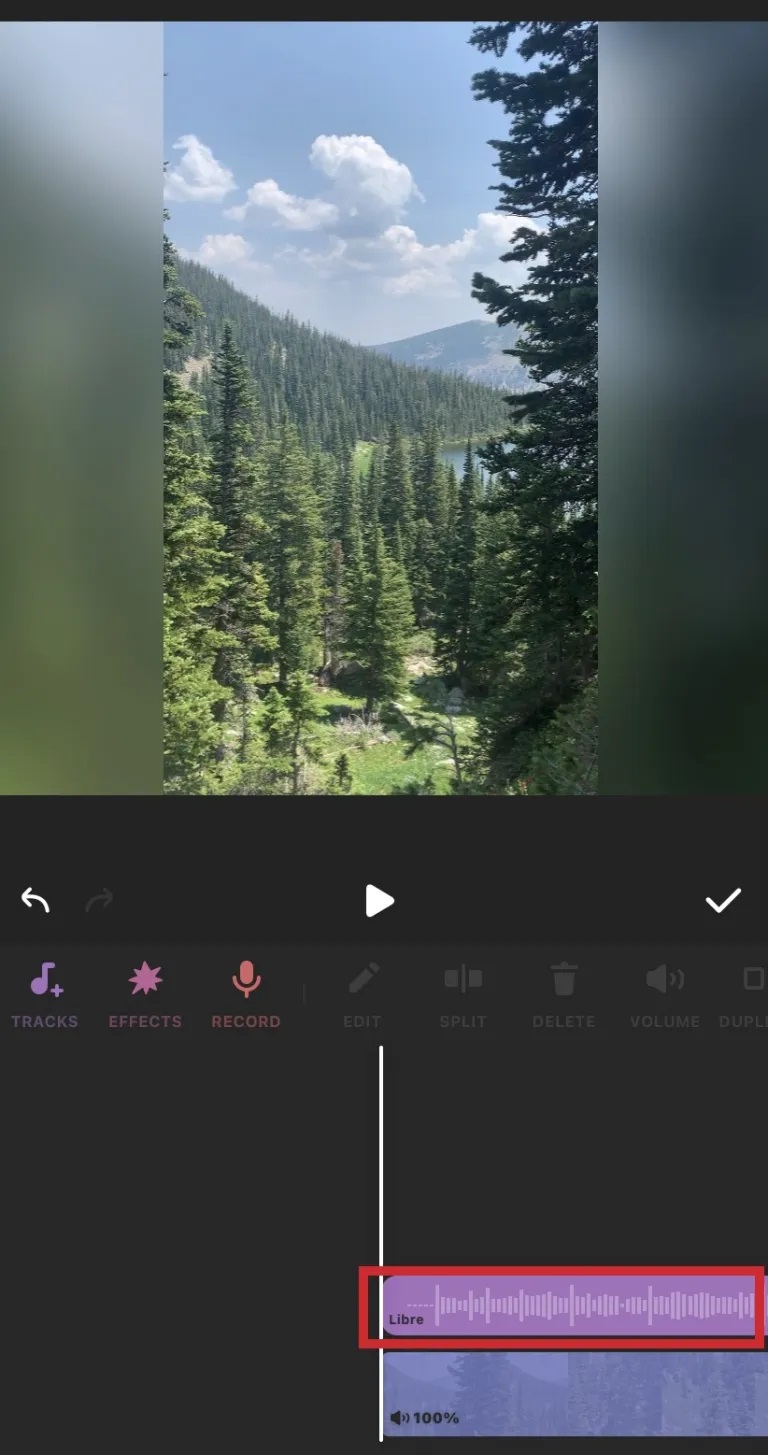Select the Split tool
This screenshot has height=1455, width=768.
(x=463, y=995)
